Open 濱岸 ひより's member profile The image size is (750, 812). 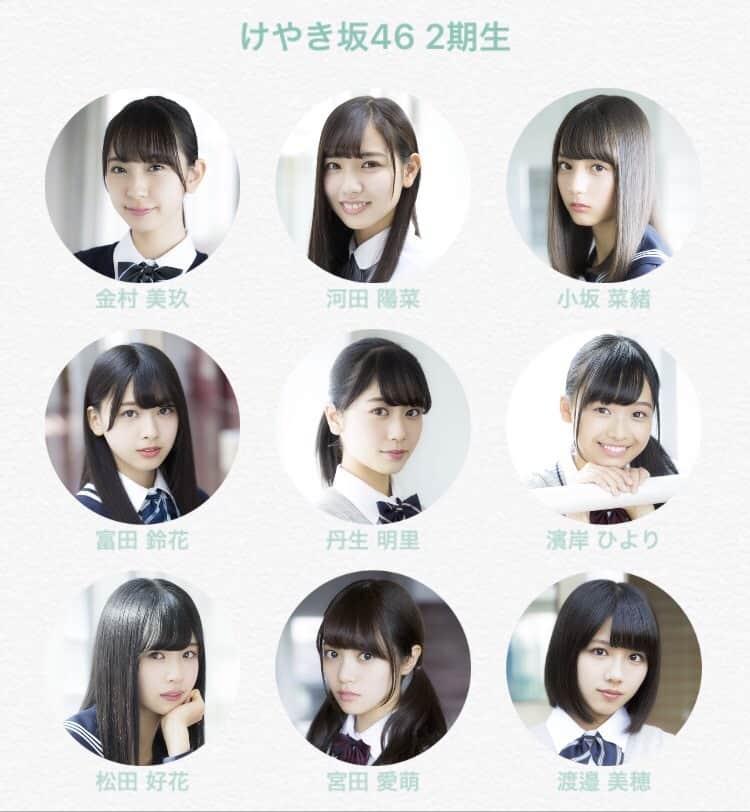603,427
